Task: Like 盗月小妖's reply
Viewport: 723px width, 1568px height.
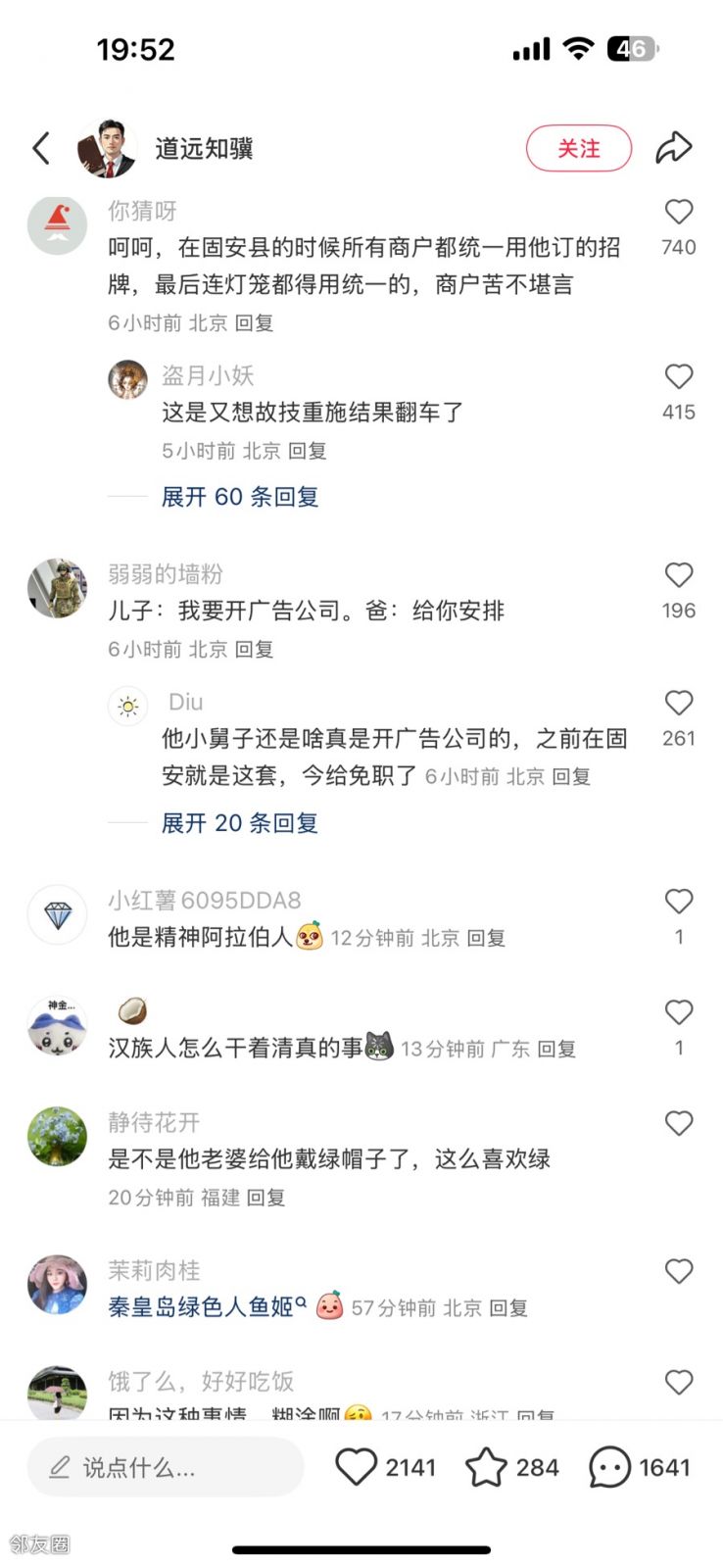Action: tap(678, 377)
